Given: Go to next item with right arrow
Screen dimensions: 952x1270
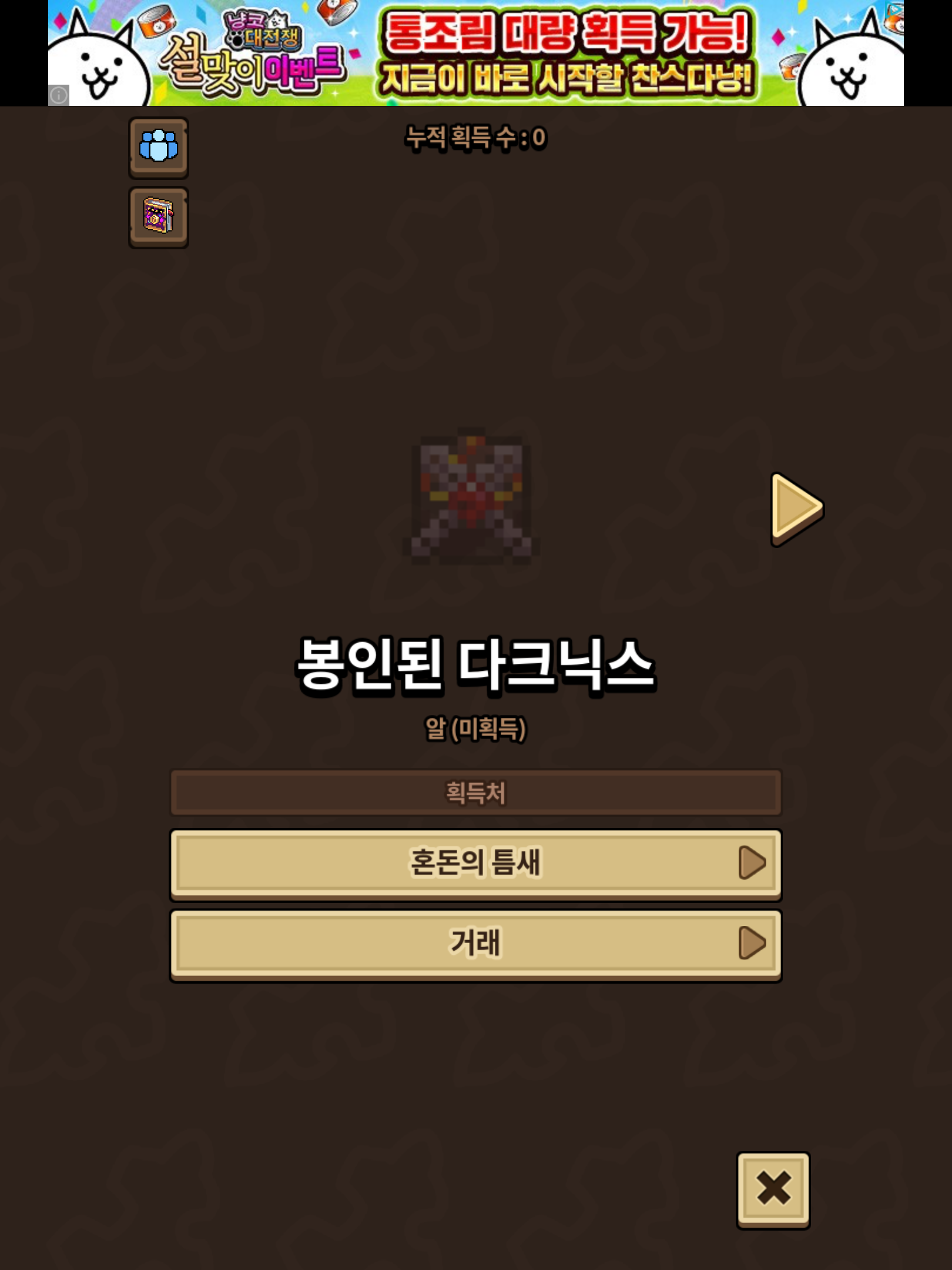Looking at the screenshot, I should [797, 509].
